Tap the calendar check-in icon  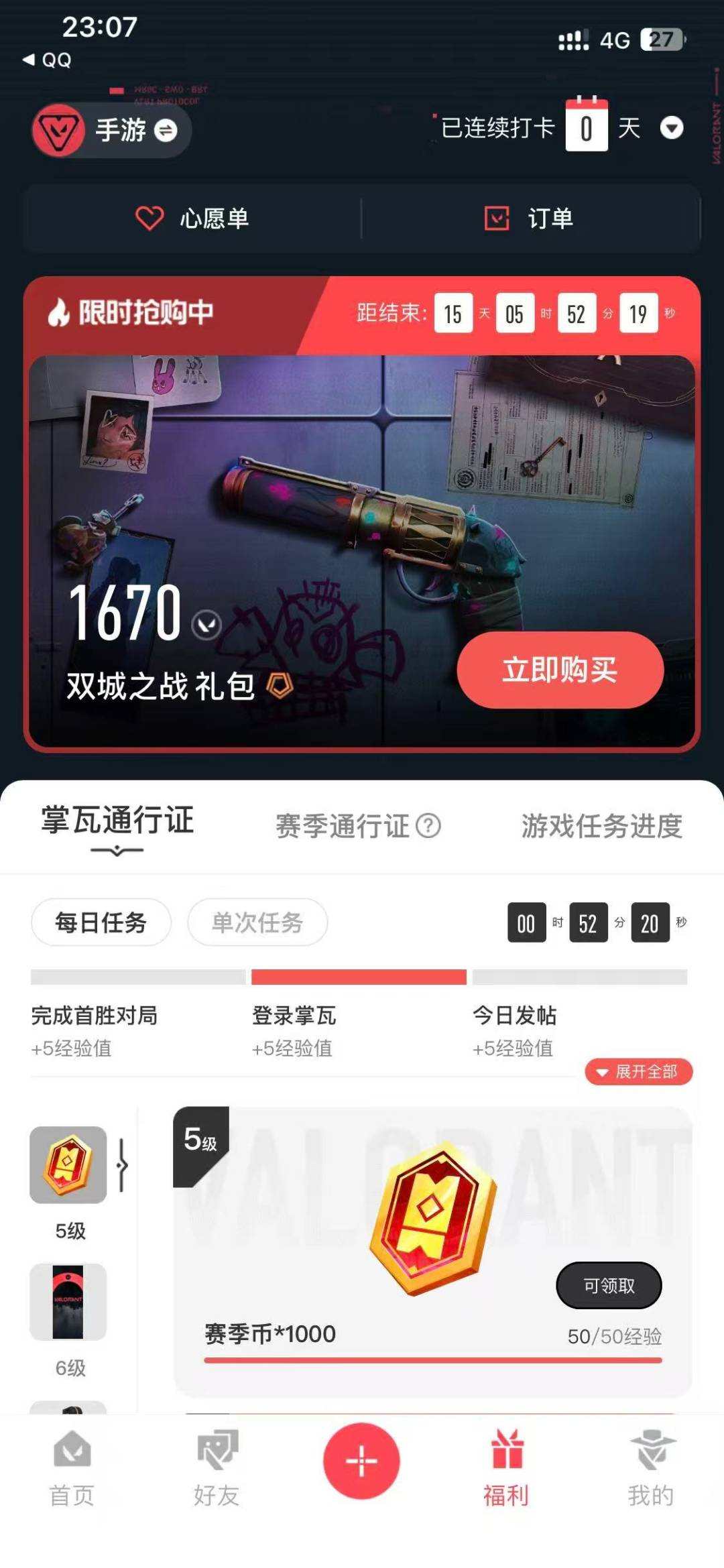(585, 126)
